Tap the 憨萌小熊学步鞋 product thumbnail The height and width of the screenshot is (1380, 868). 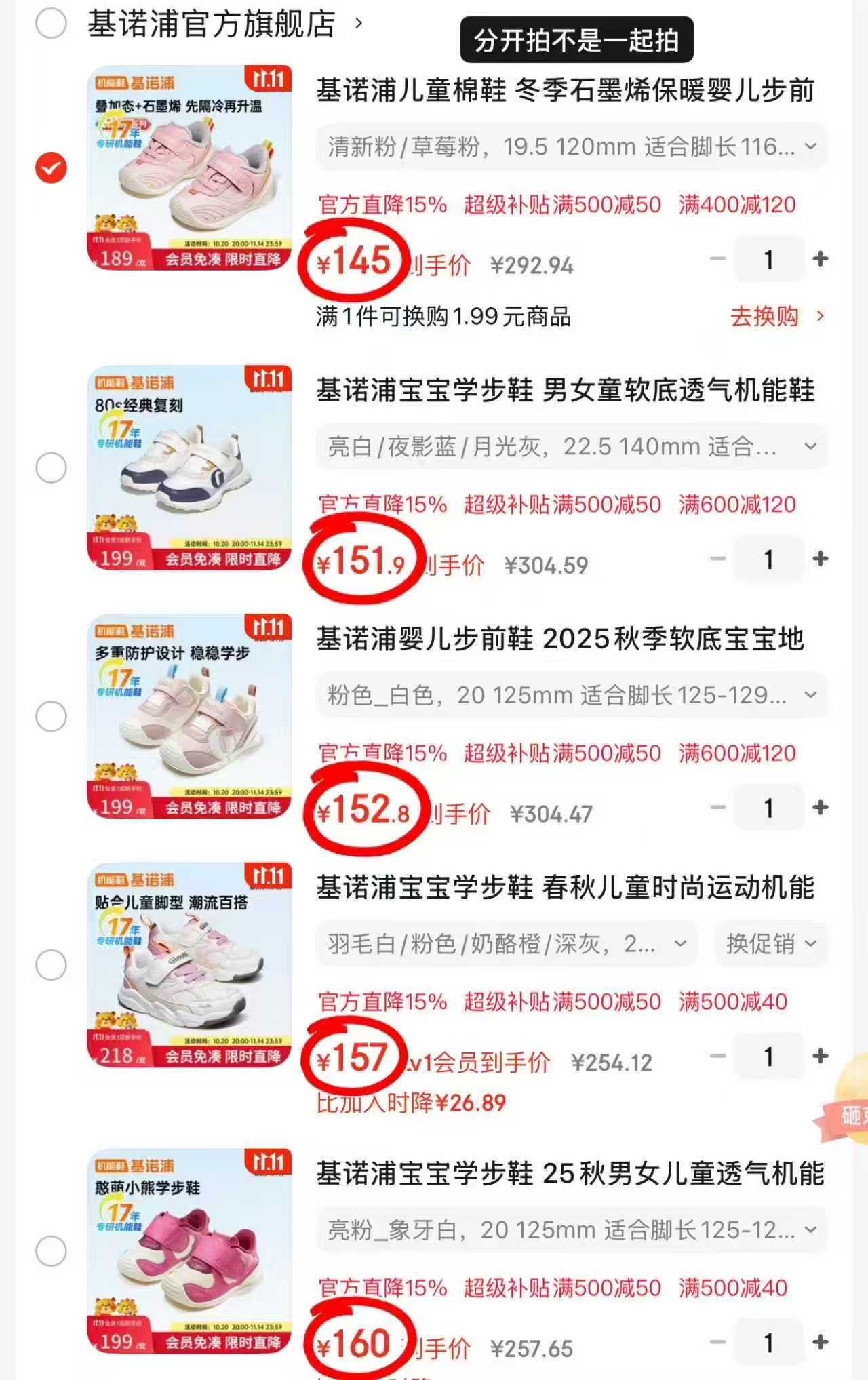tap(189, 1256)
